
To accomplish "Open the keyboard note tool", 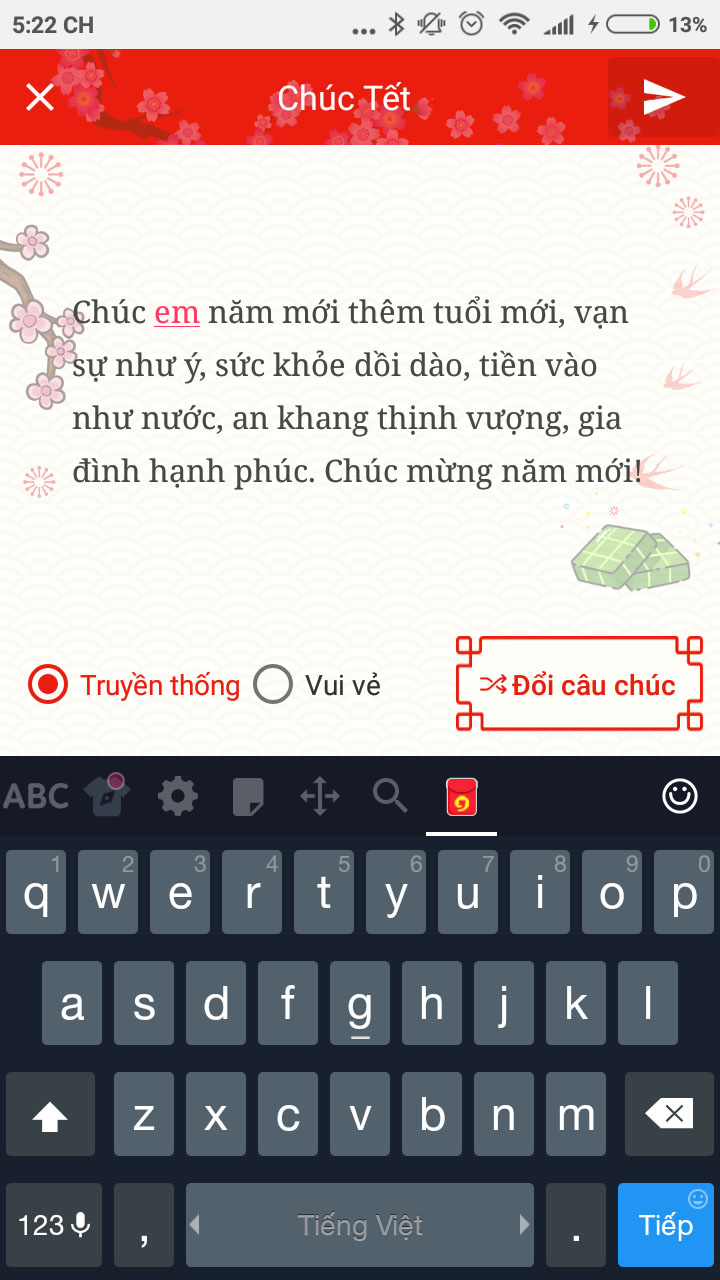I will point(248,797).
